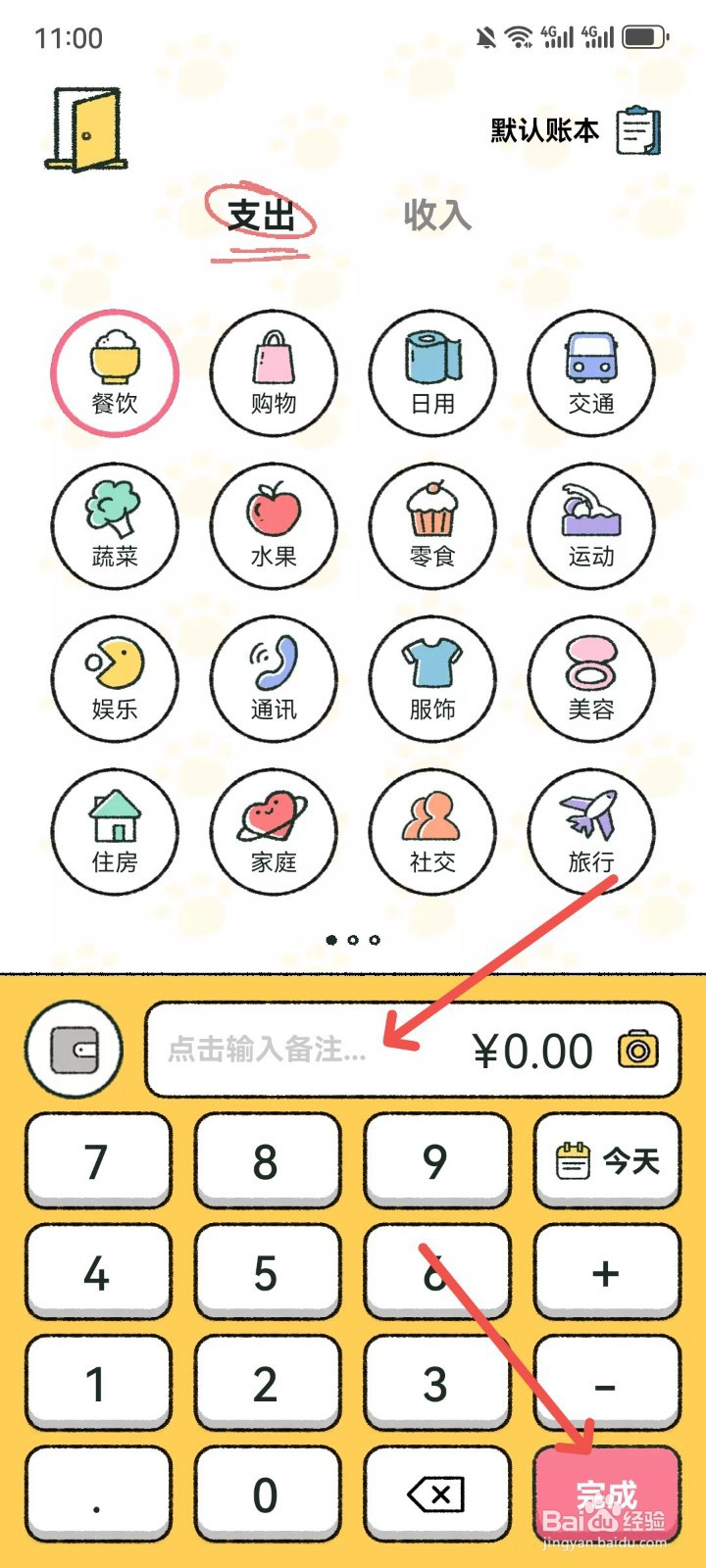Viewport: 706px width, 1568px height.
Task: Select the 运动 sports category icon
Action: 591,526
